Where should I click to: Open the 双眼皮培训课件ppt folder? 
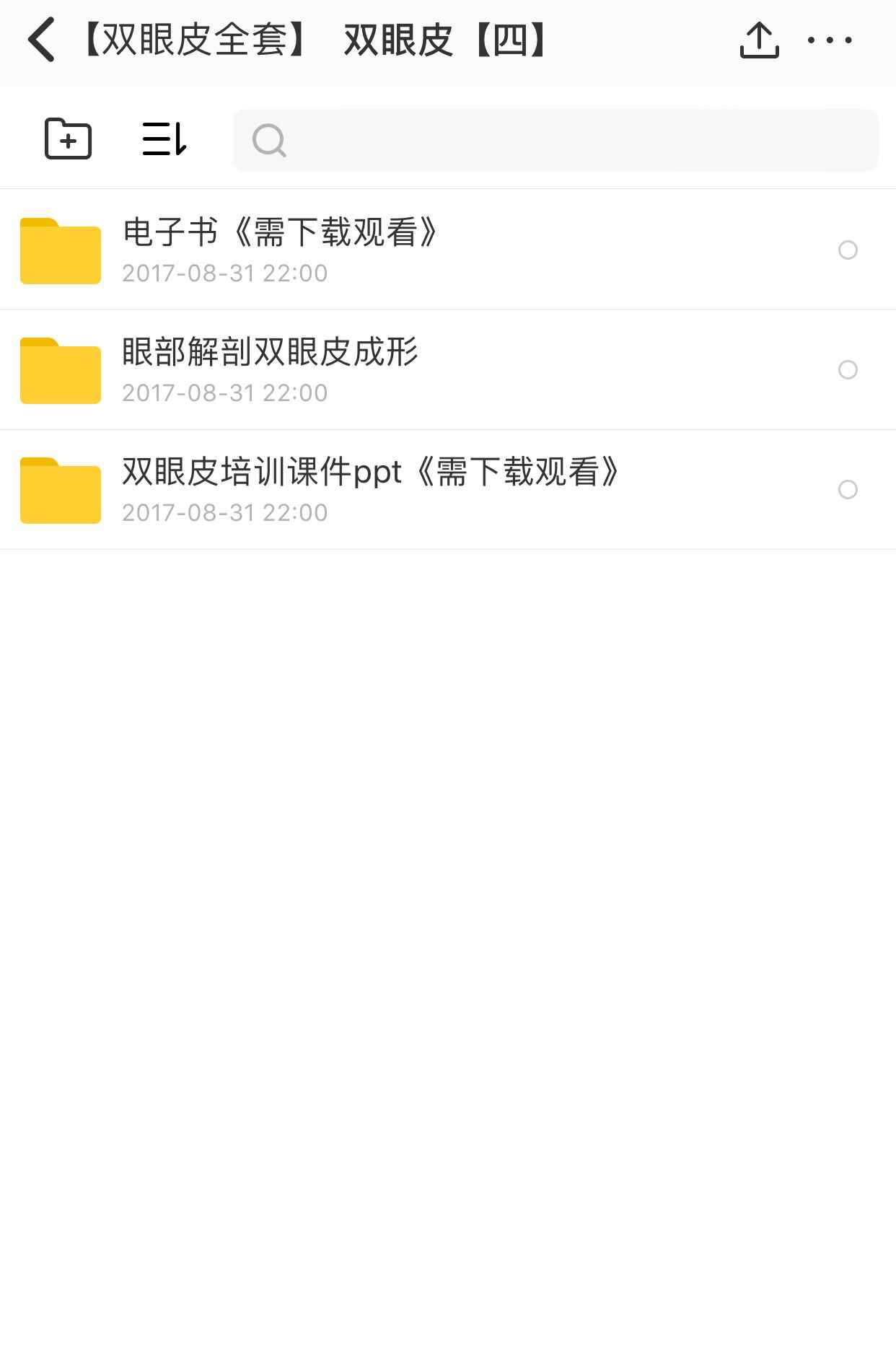coord(371,489)
